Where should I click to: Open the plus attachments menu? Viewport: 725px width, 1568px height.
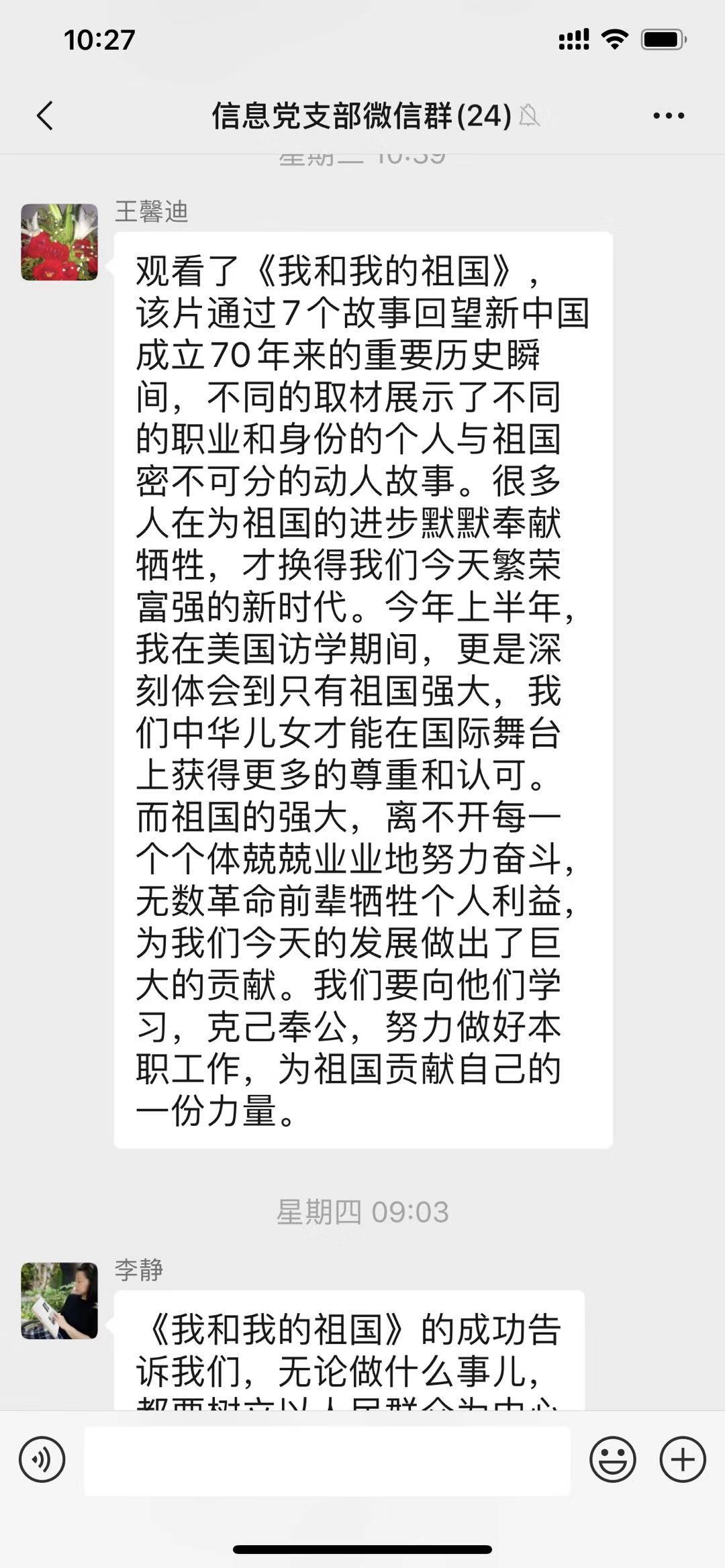point(683,1459)
